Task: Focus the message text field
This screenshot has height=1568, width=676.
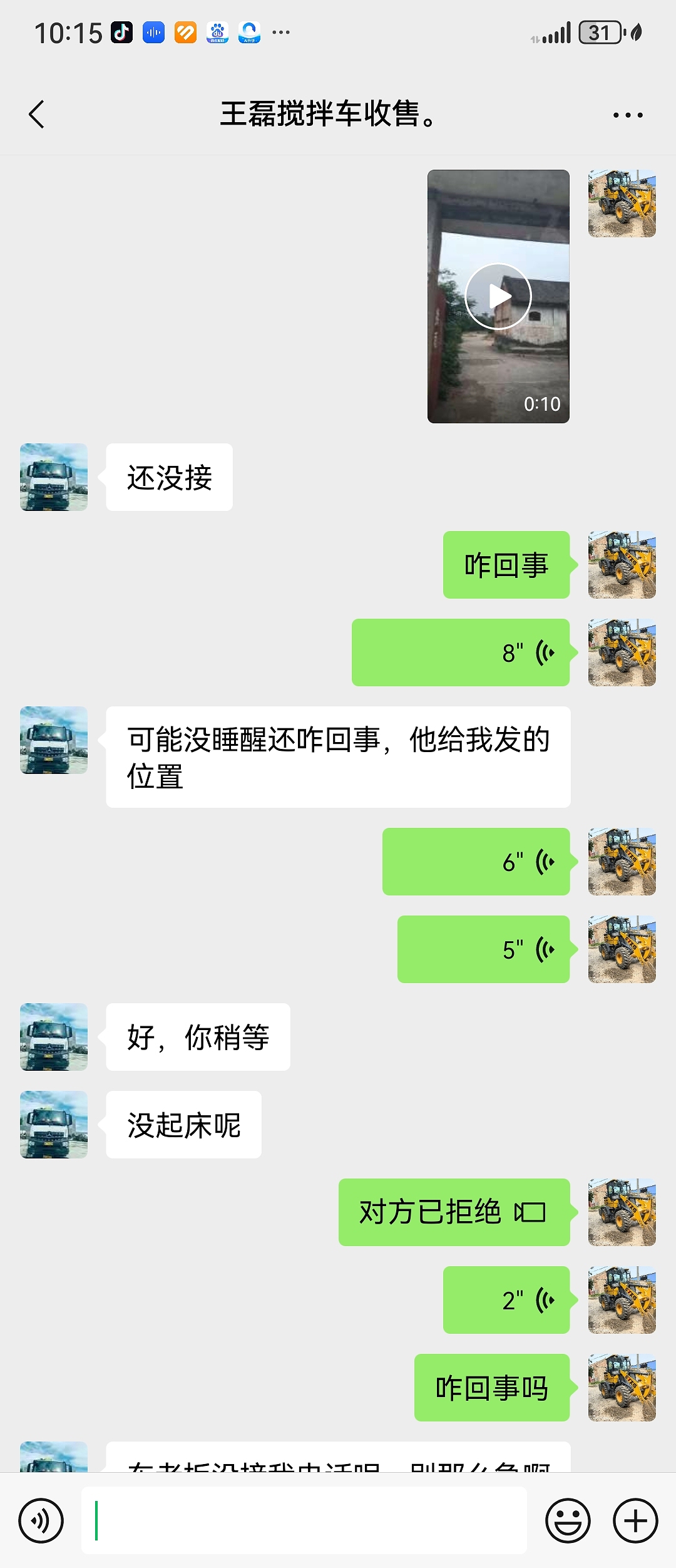Action: tap(304, 1520)
